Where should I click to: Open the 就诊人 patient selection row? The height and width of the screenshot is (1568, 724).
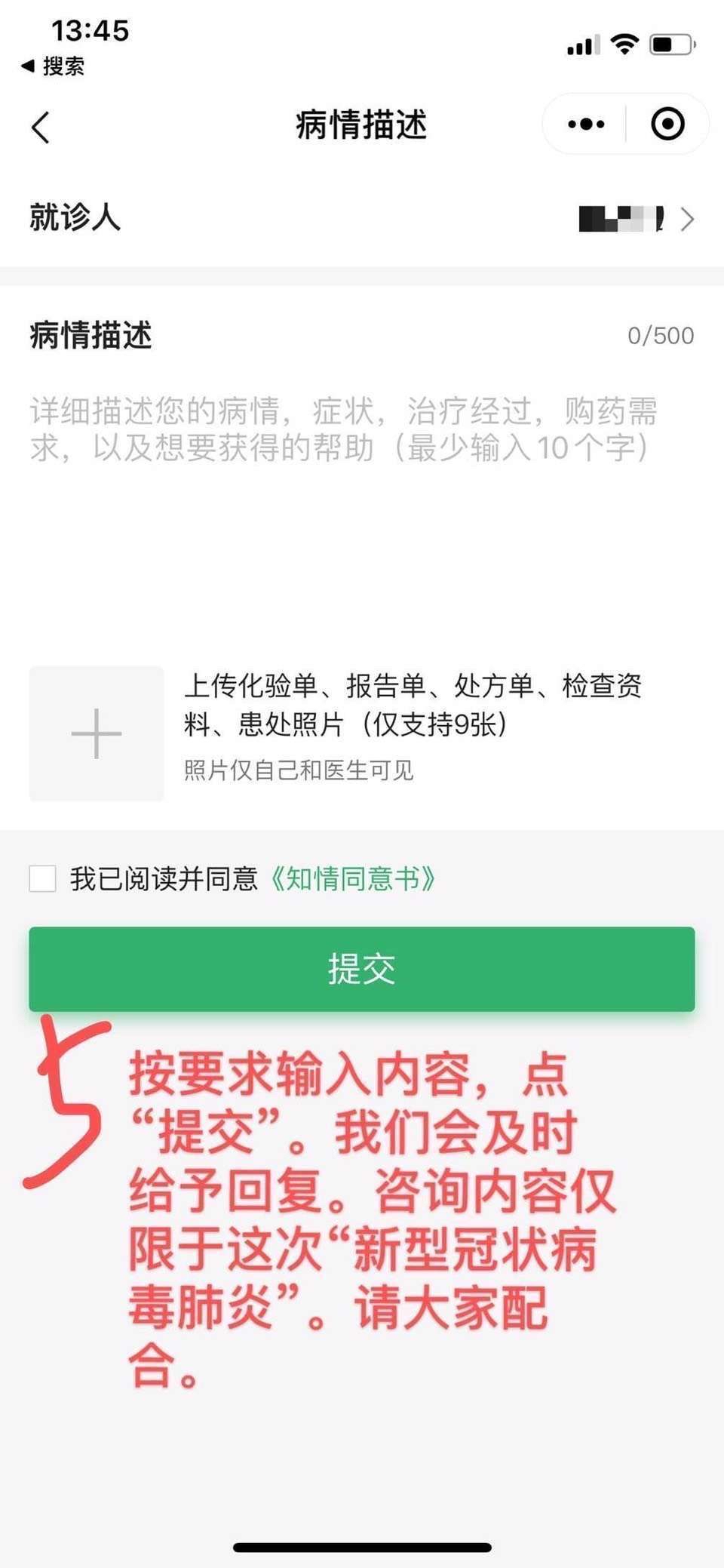362,218
